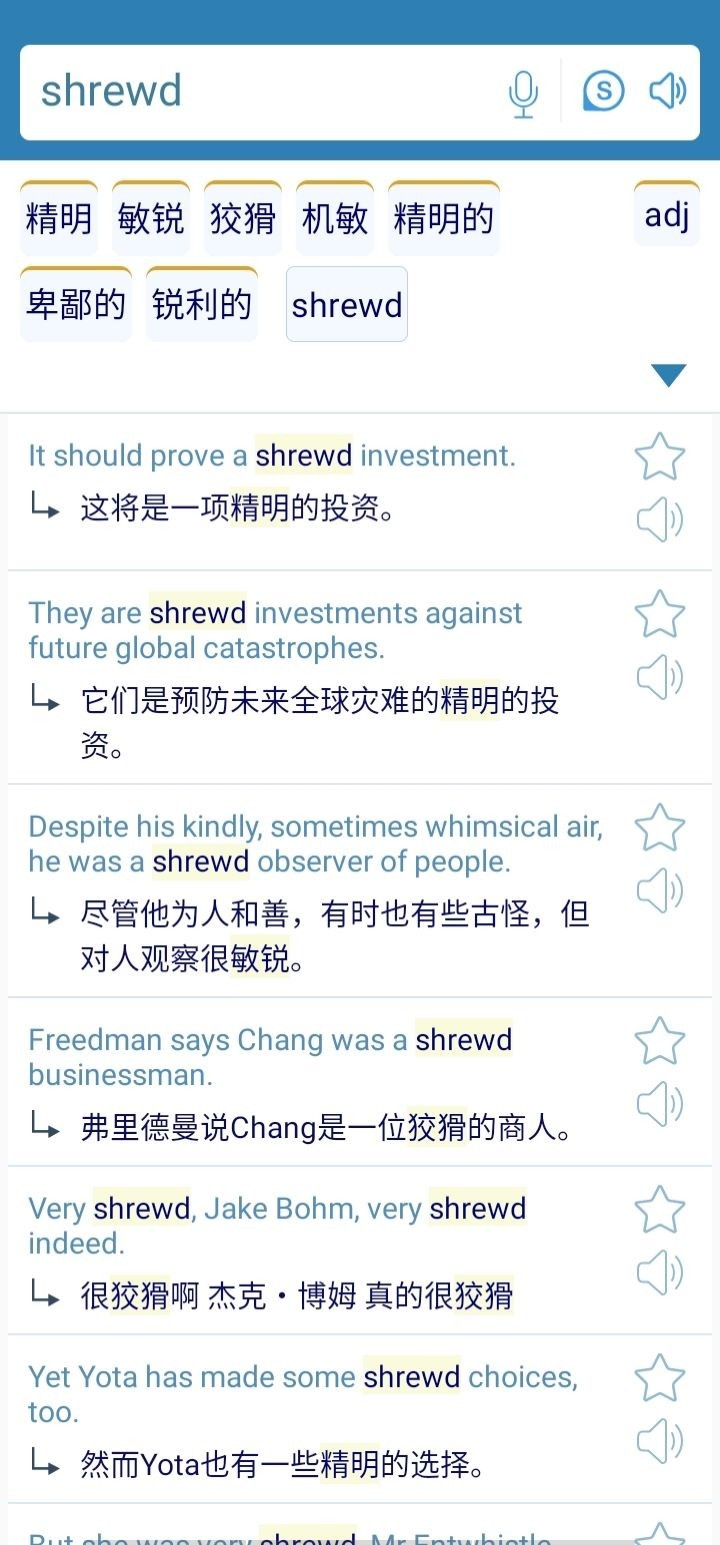Tap the microphone icon for voice search
Screen dimensions: 720x1545
coord(523,91)
